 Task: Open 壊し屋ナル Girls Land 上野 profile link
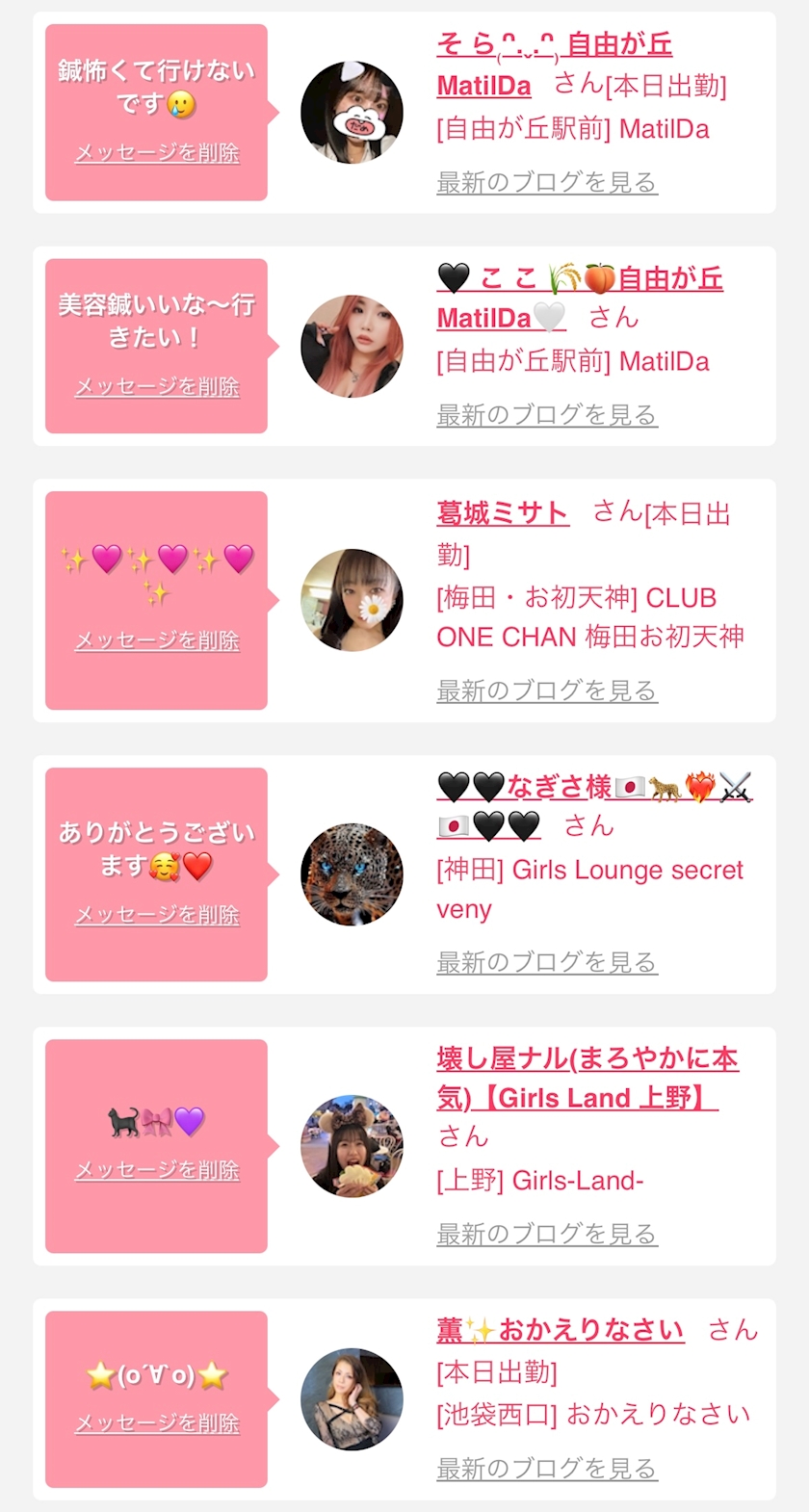(587, 1078)
